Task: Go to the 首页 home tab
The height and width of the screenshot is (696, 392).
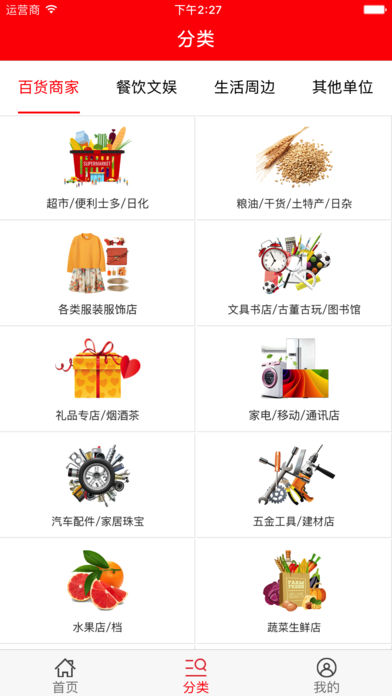Action: [x=65, y=675]
